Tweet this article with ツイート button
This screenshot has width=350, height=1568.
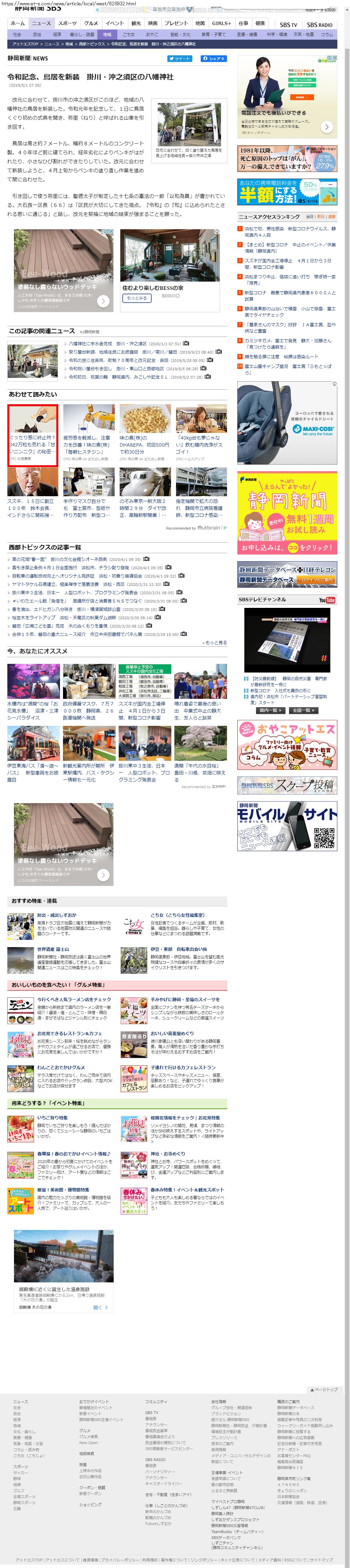click(x=179, y=58)
